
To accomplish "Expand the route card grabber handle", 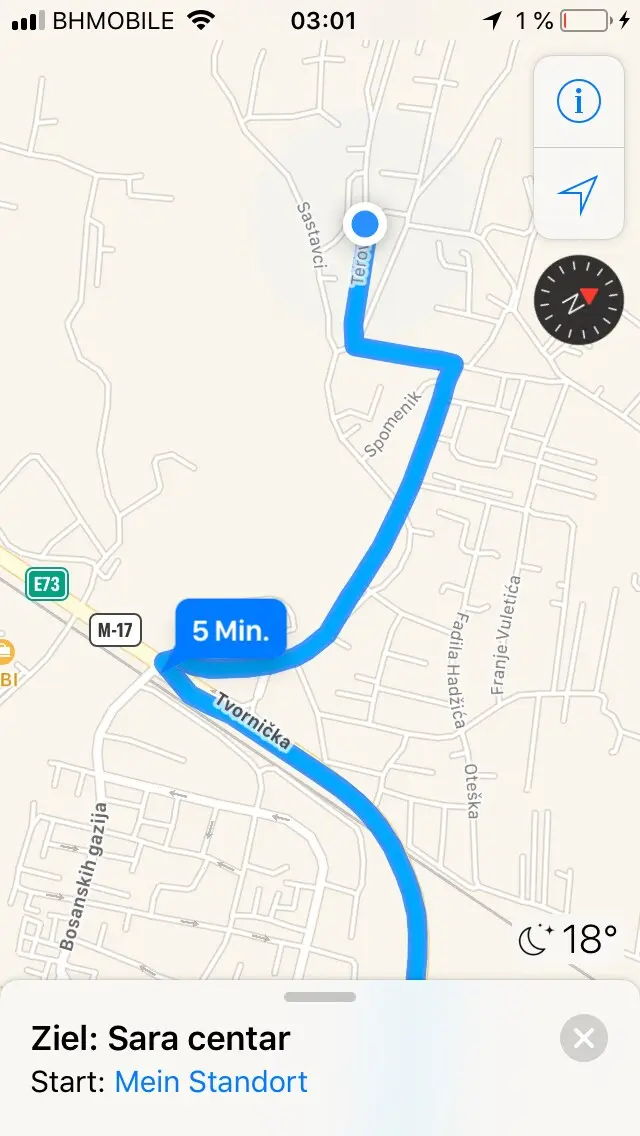I will pos(320,997).
